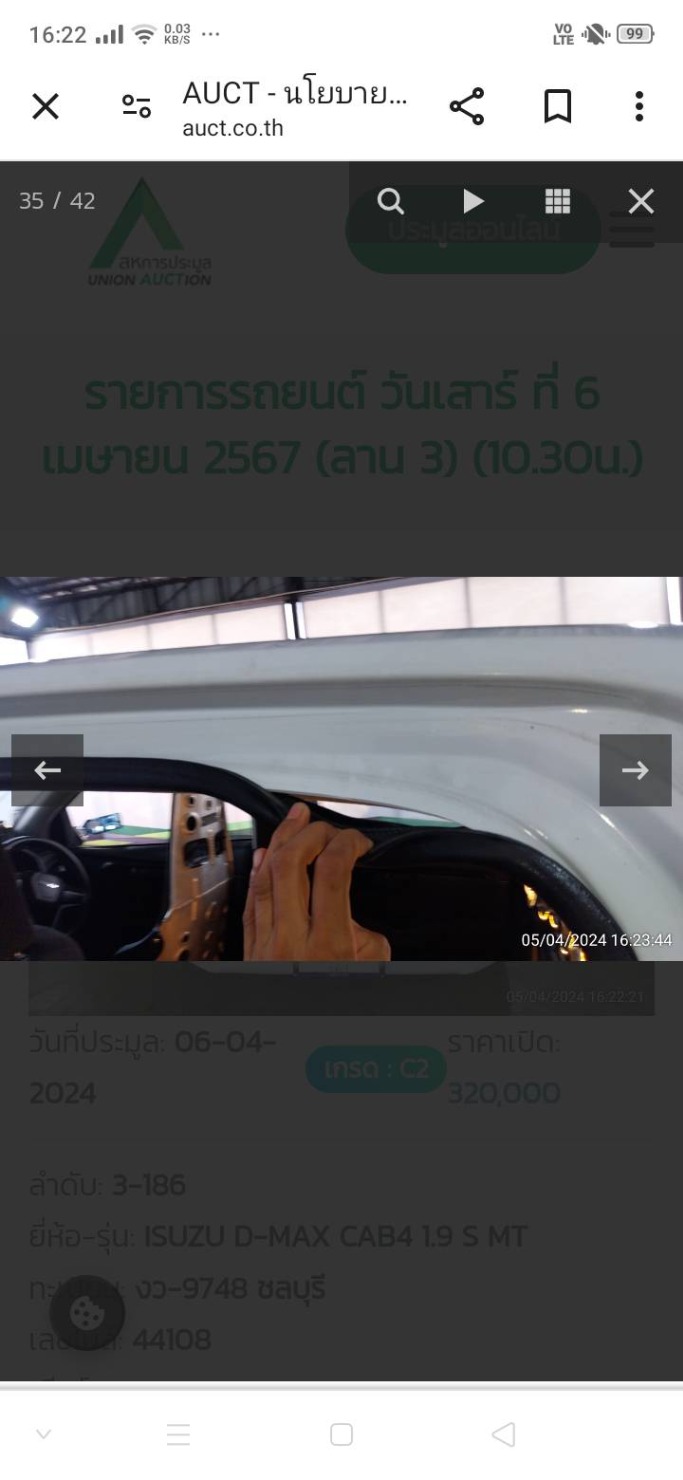Go to the next photo
This screenshot has width=683, height=1480.
coord(635,770)
